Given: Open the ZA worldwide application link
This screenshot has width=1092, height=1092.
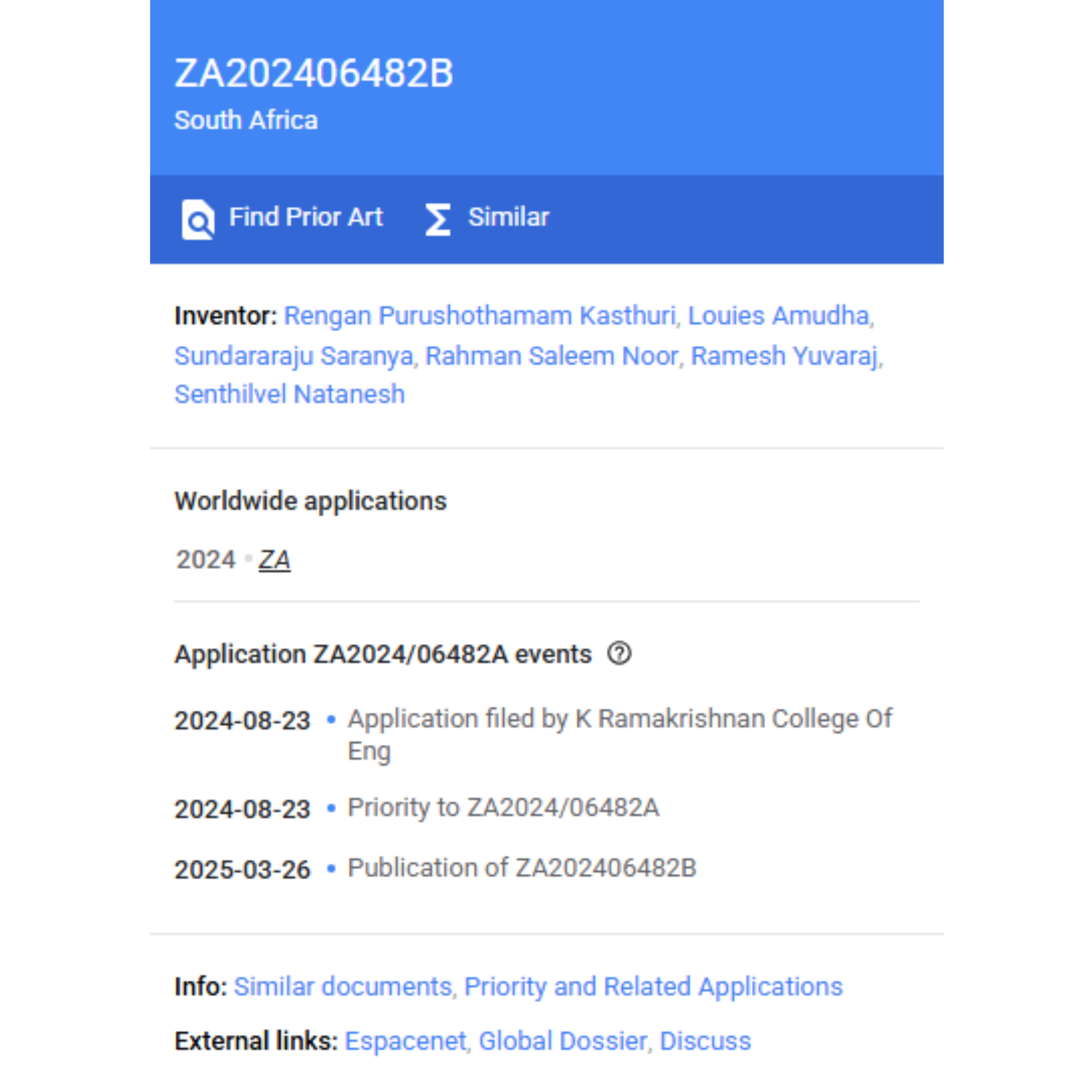Looking at the screenshot, I should coord(274,559).
